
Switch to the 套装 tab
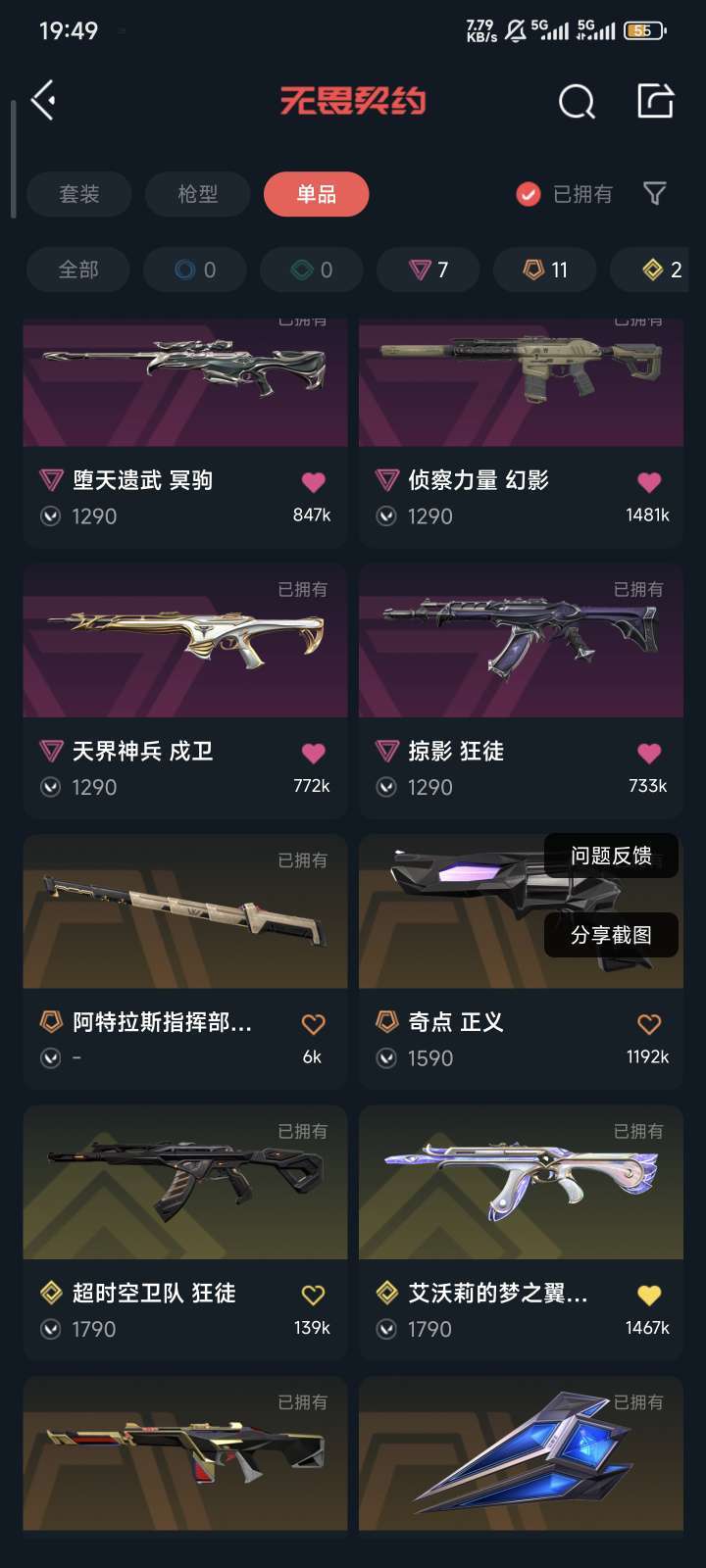[79, 194]
